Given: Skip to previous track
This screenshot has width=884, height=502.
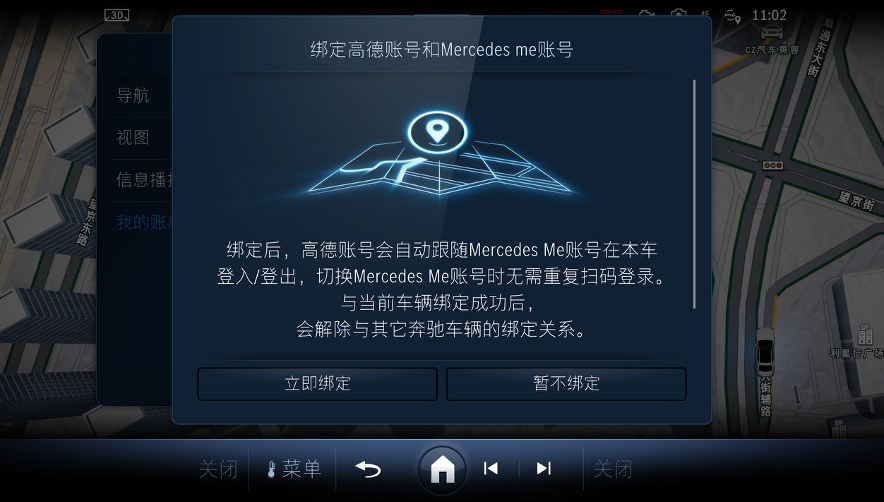Looking at the screenshot, I should point(491,468).
